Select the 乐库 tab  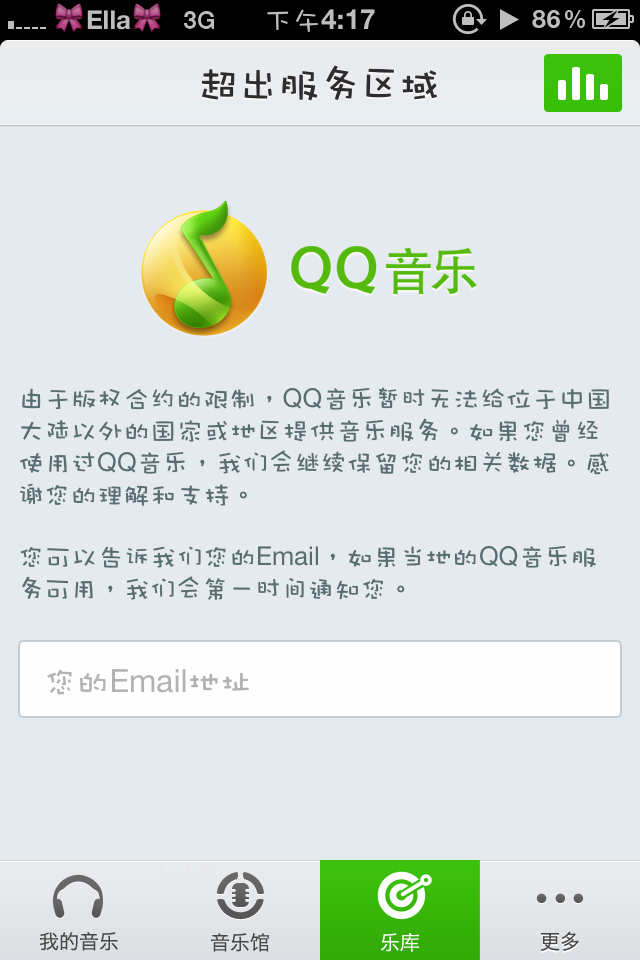[x=400, y=911]
